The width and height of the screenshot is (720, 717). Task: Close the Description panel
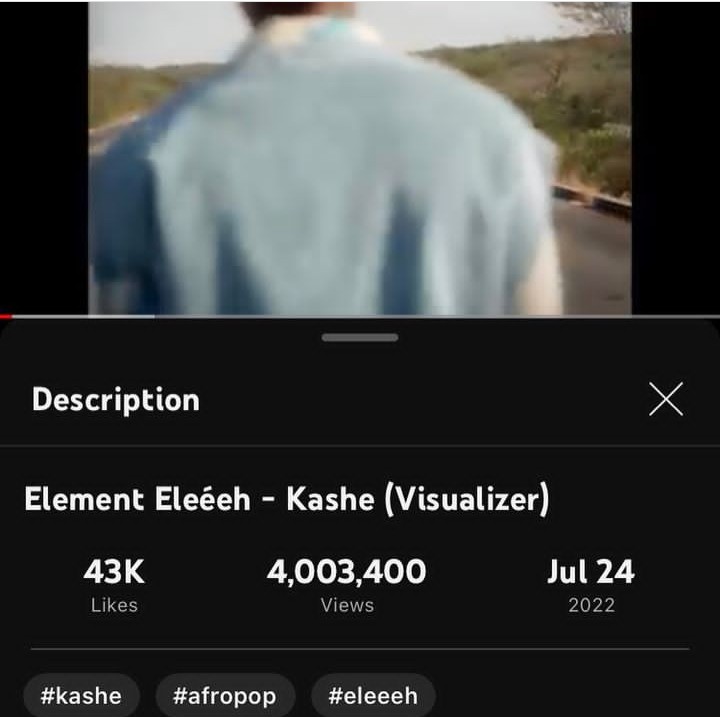pos(665,399)
